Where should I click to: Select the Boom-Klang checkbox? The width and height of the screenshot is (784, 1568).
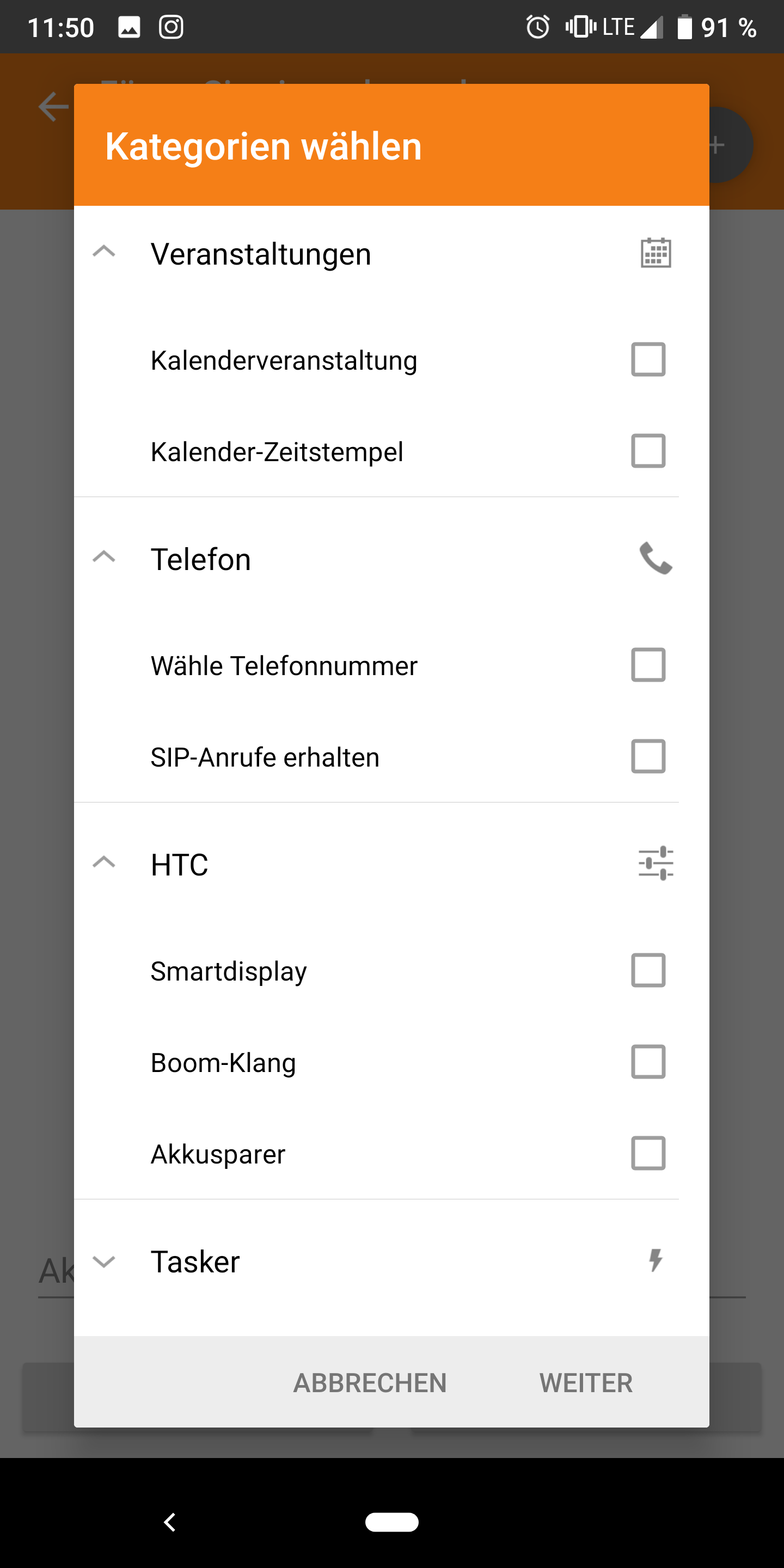click(648, 1062)
